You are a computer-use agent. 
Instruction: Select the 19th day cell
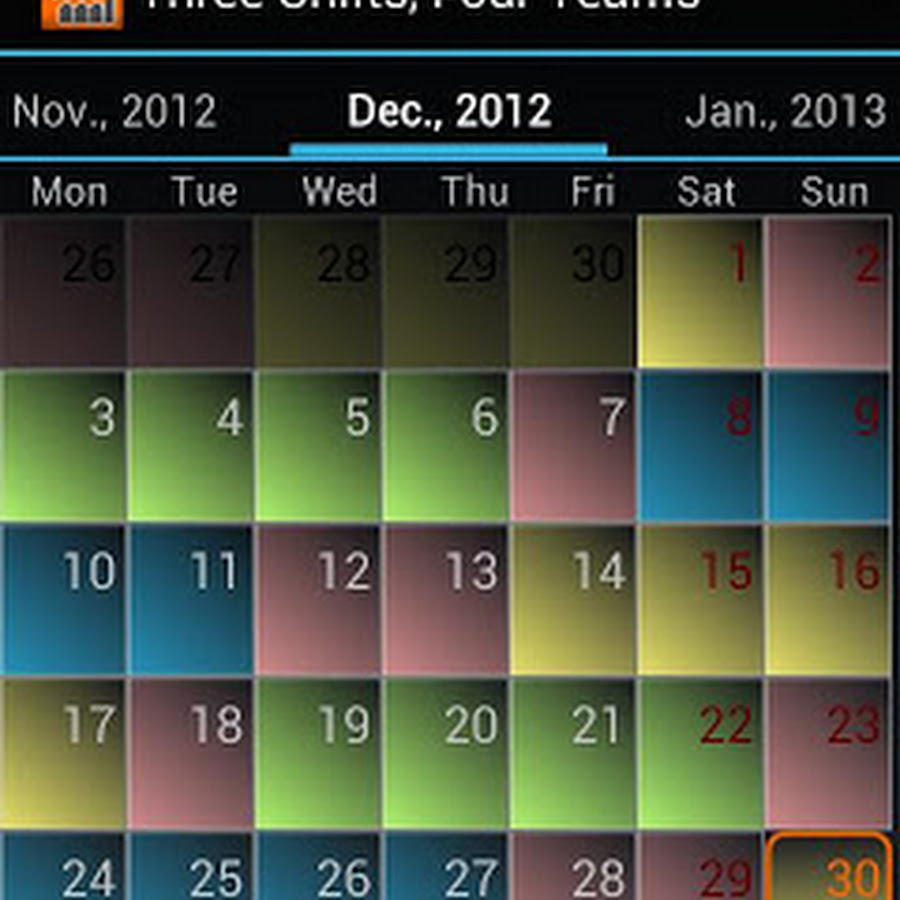(x=318, y=753)
